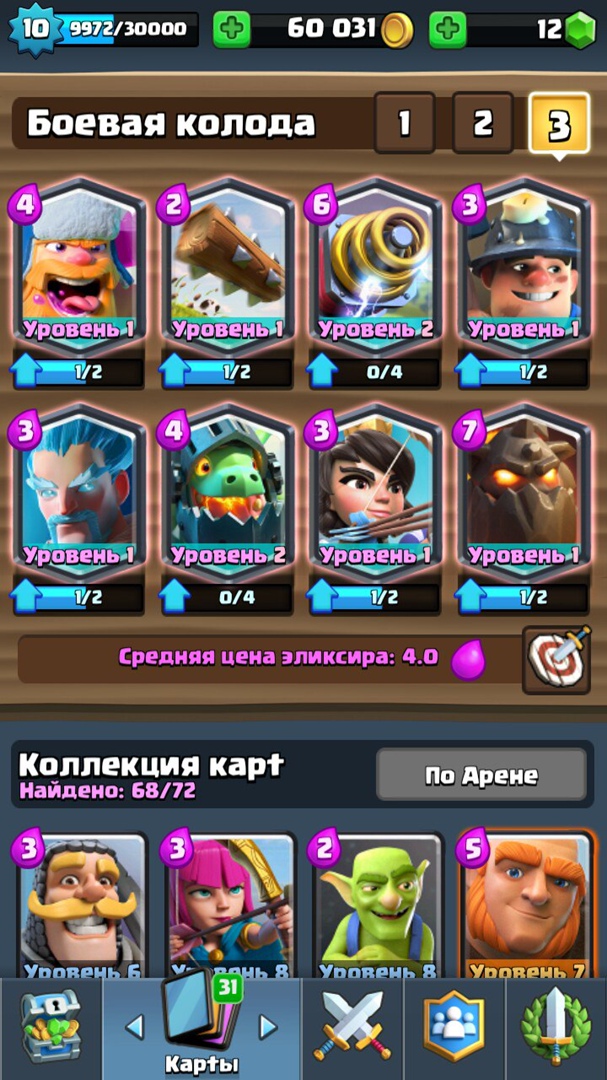The width and height of the screenshot is (607, 1080).
Task: Add gold with the green plus button
Action: pyautogui.click(x=232, y=29)
